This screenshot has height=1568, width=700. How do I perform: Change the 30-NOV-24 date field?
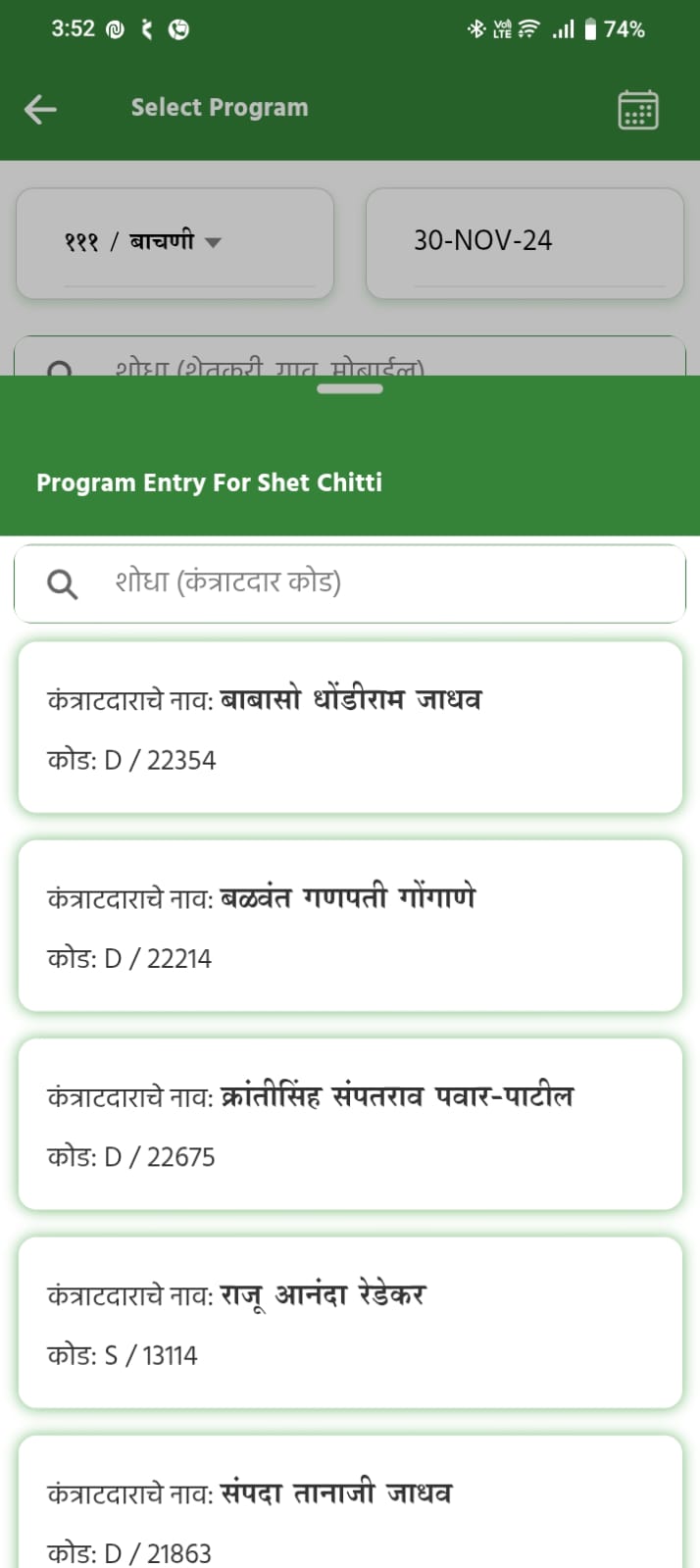click(x=524, y=242)
